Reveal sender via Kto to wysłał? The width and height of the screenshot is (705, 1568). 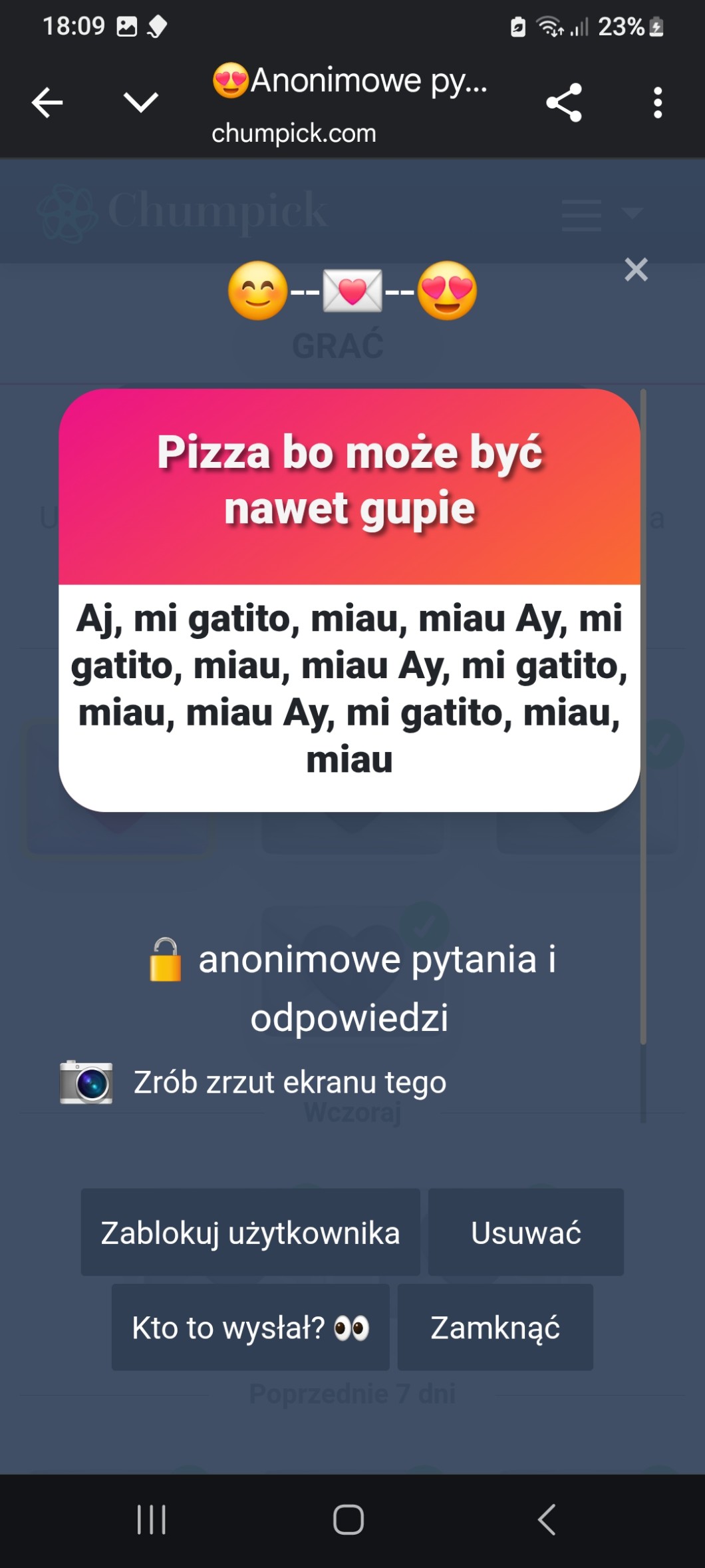click(250, 1327)
